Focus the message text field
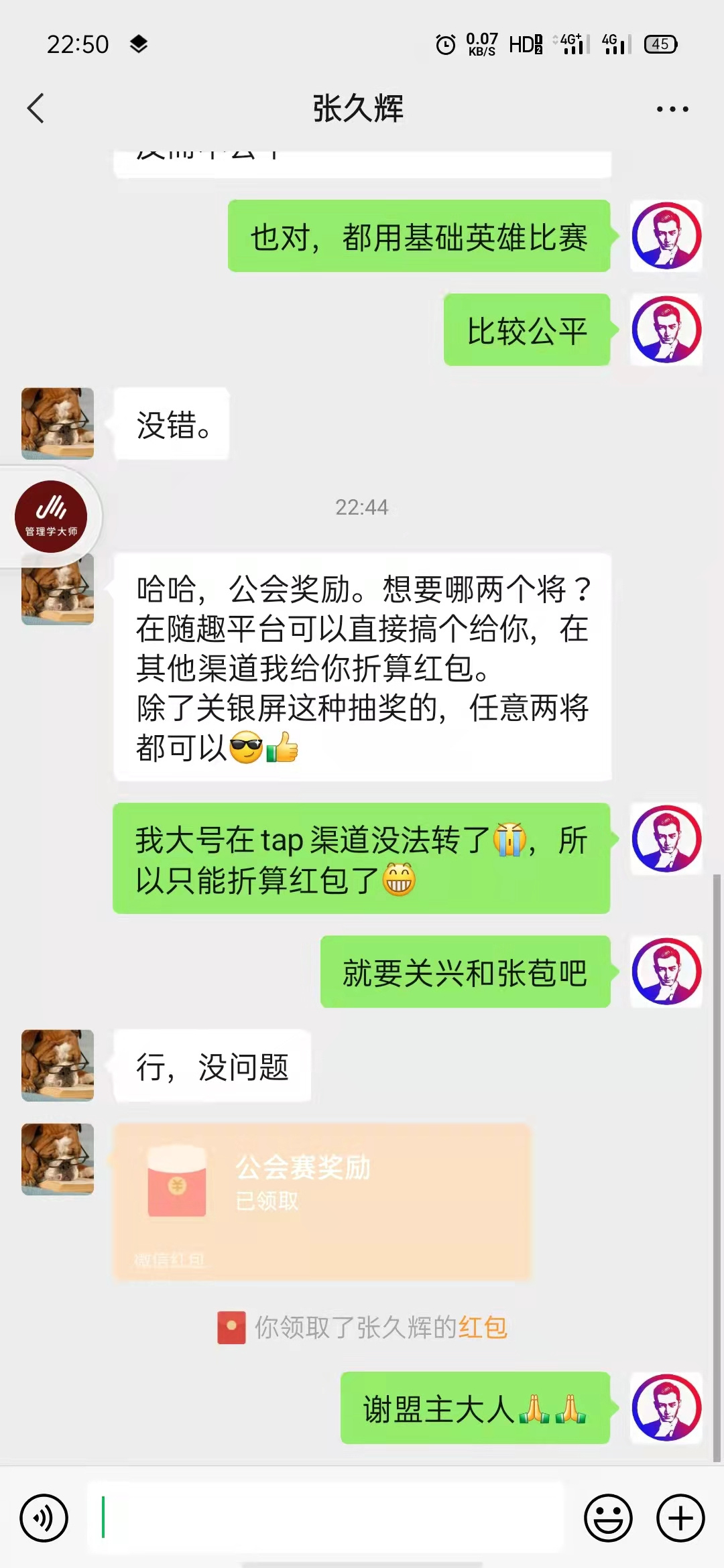 tap(326, 1518)
